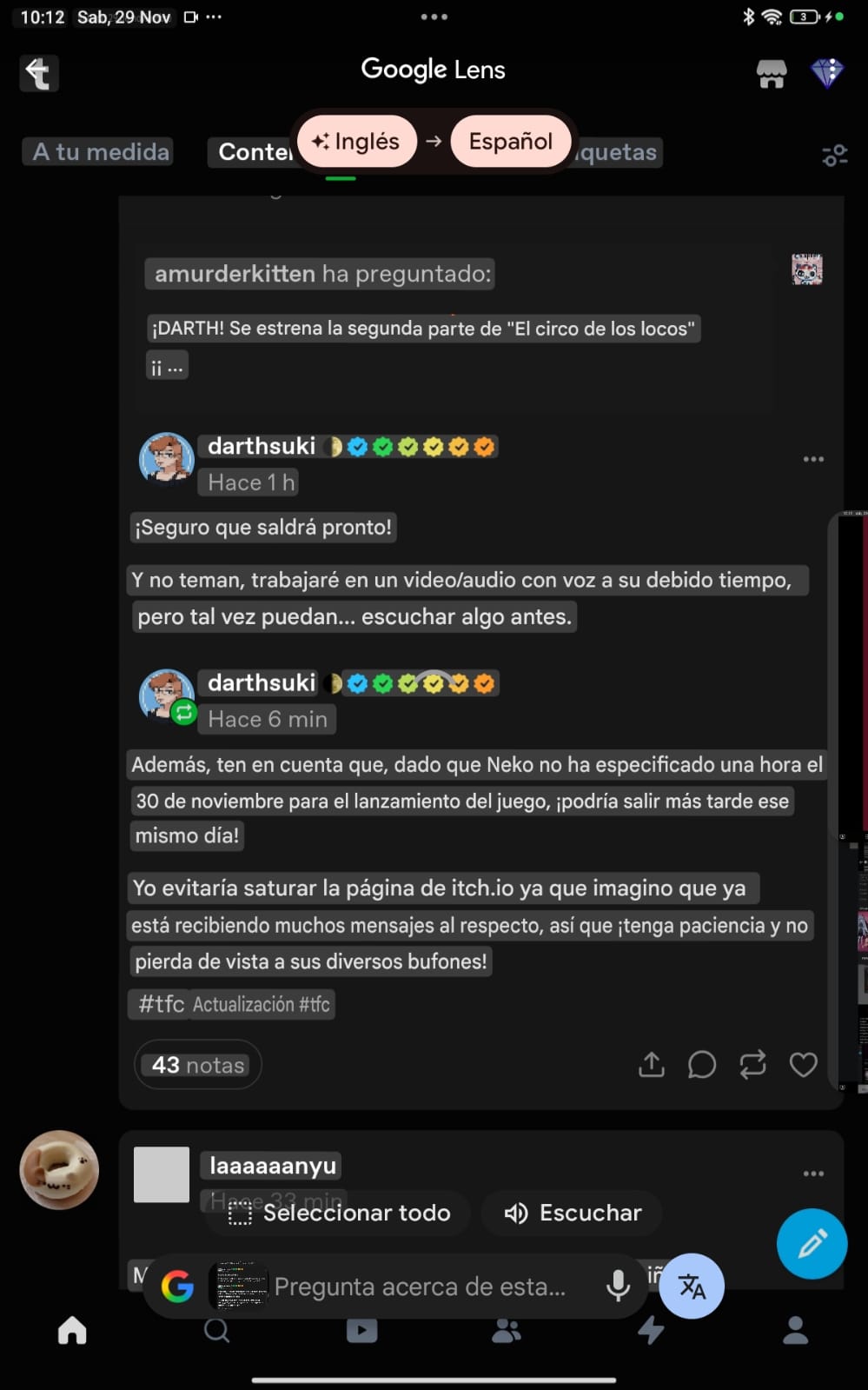Open overflow menu on laaaaaanyu's post
868x1390 pixels.
tap(813, 1174)
